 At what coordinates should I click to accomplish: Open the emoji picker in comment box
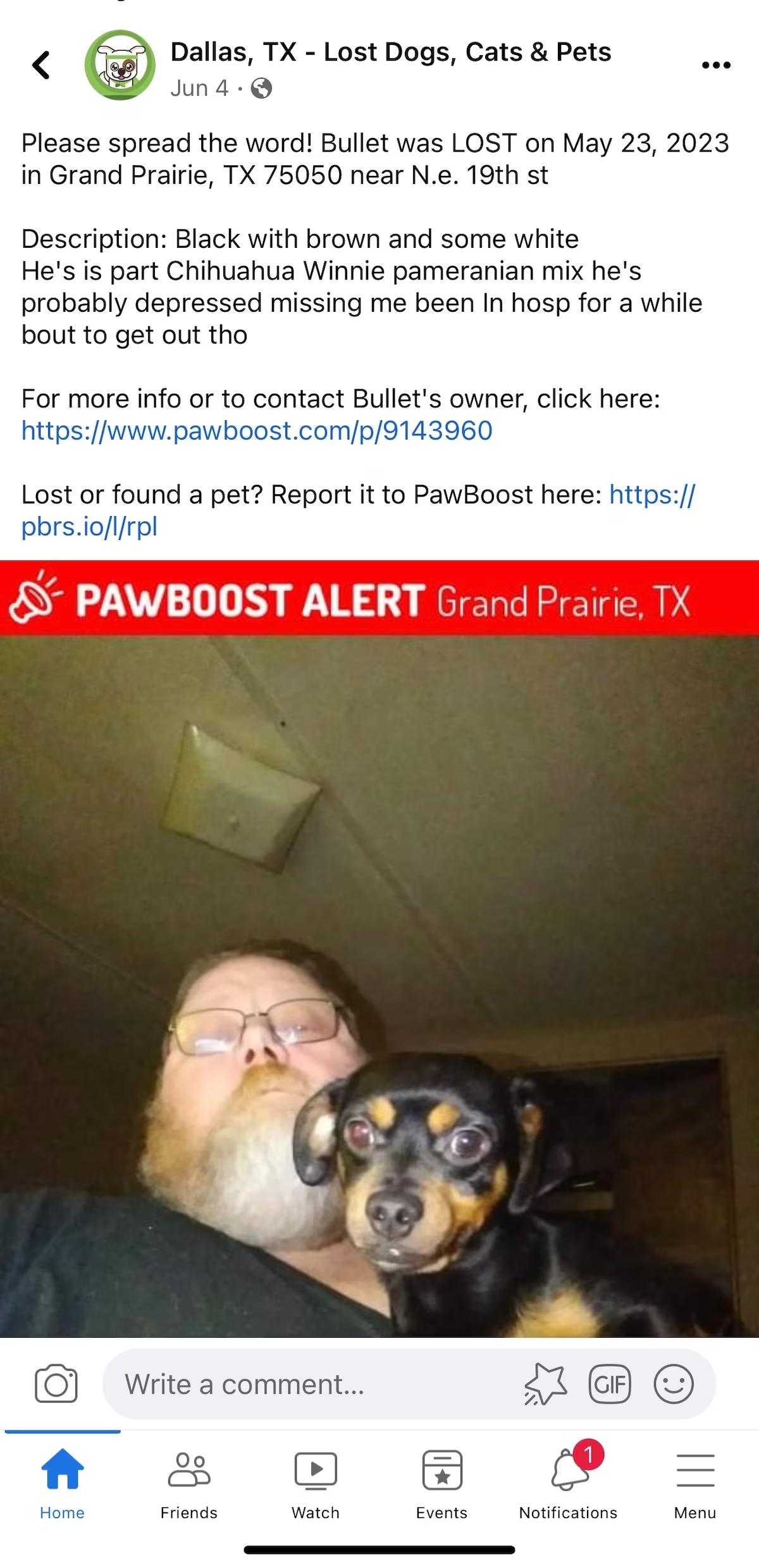[x=674, y=1384]
